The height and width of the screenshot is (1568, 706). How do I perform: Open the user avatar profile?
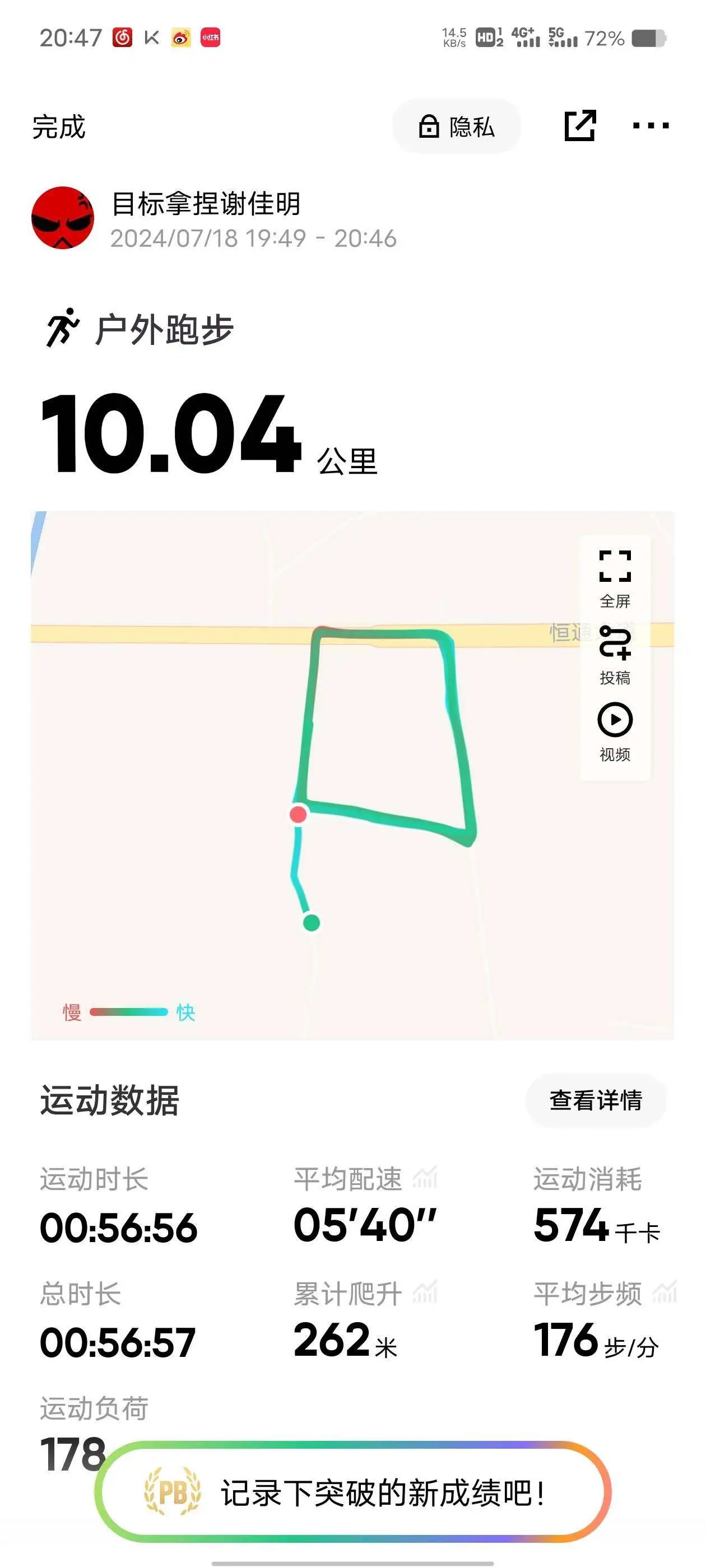pos(63,218)
